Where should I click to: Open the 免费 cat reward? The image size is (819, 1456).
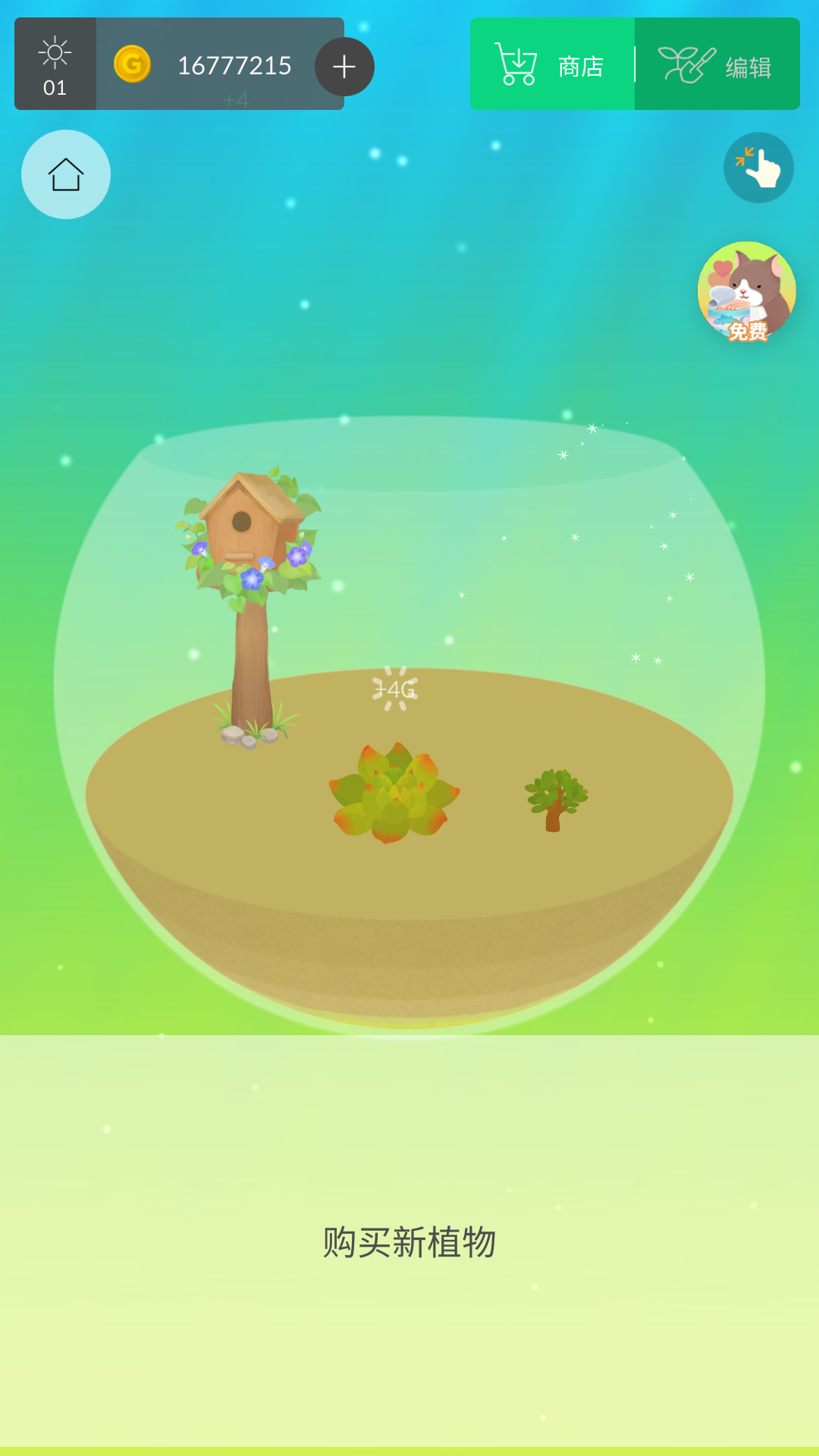[x=746, y=292]
